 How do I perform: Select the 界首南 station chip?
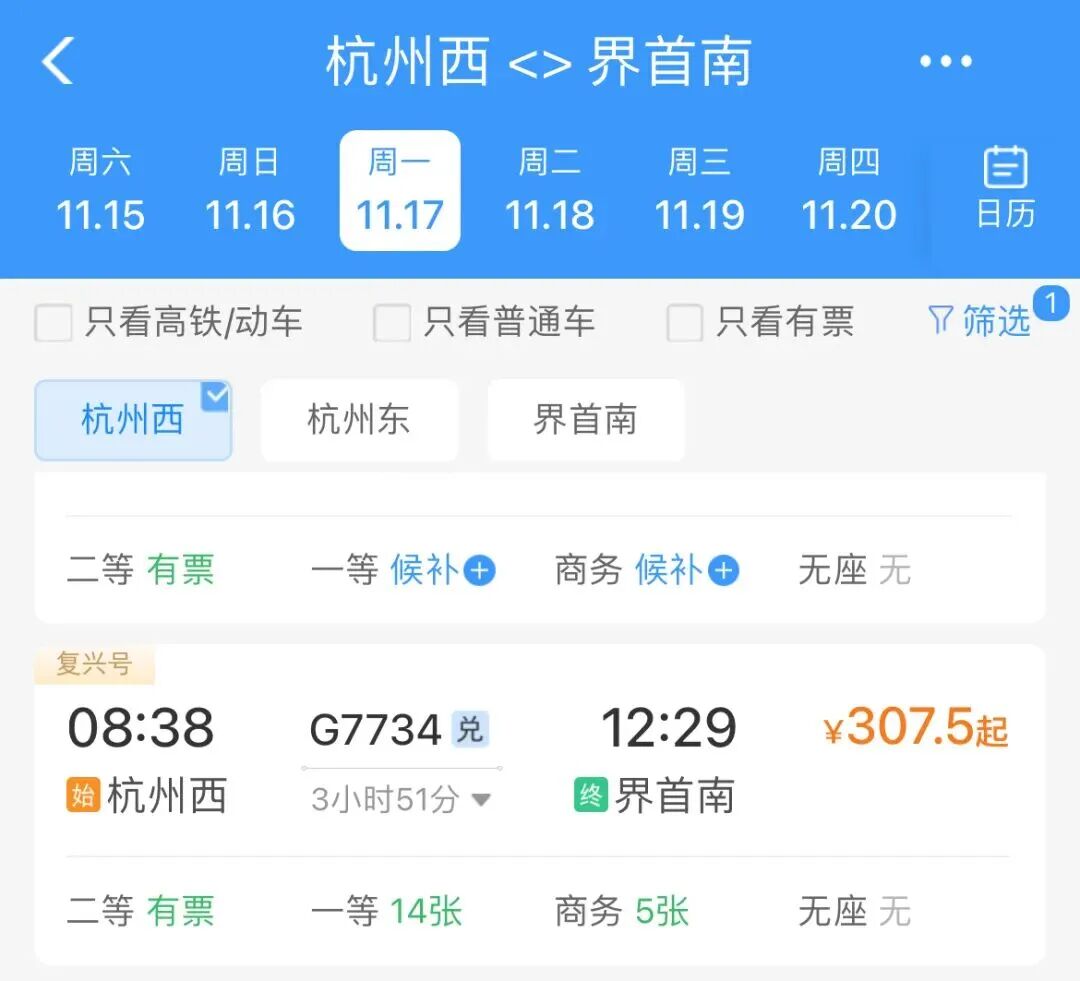pyautogui.click(x=585, y=420)
